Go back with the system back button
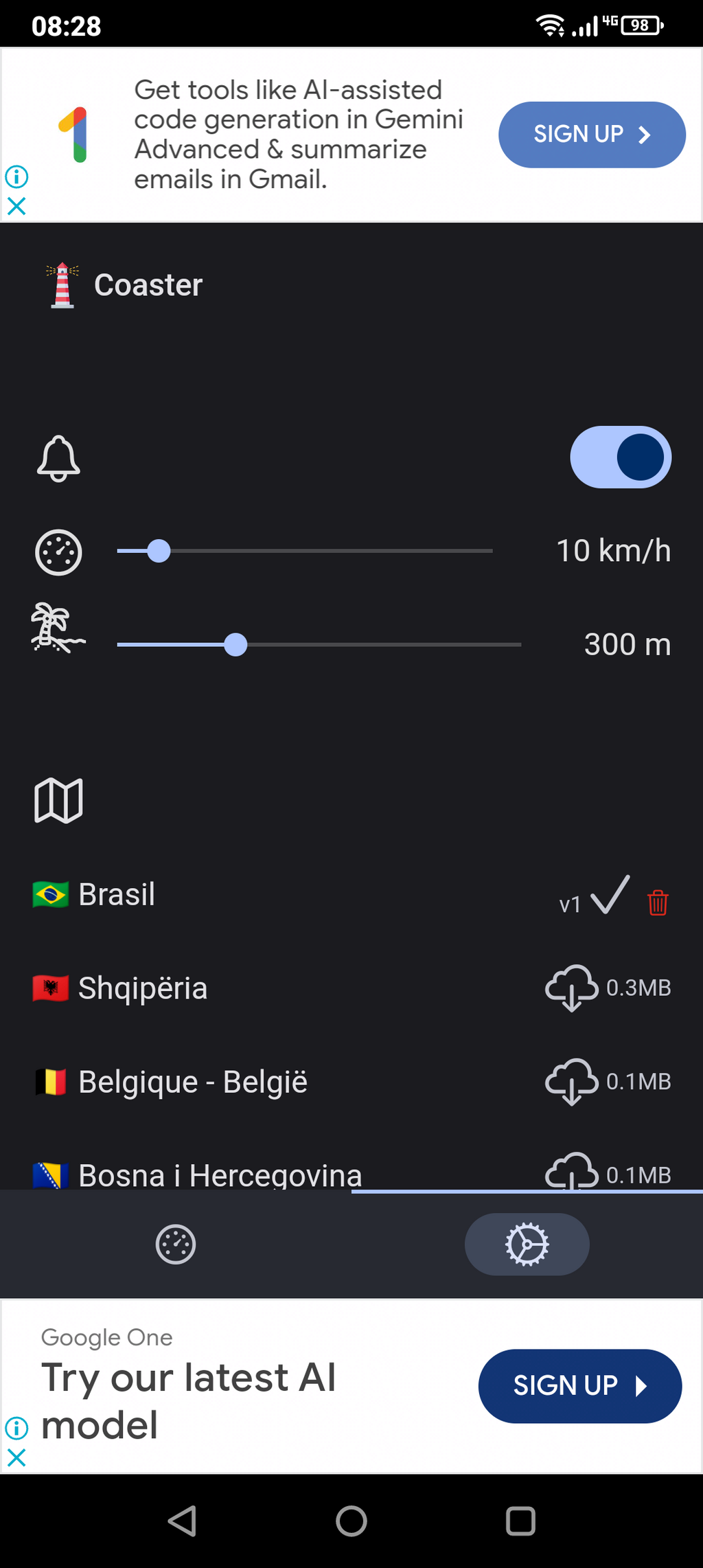This screenshot has height=1568, width=703. point(183,1521)
